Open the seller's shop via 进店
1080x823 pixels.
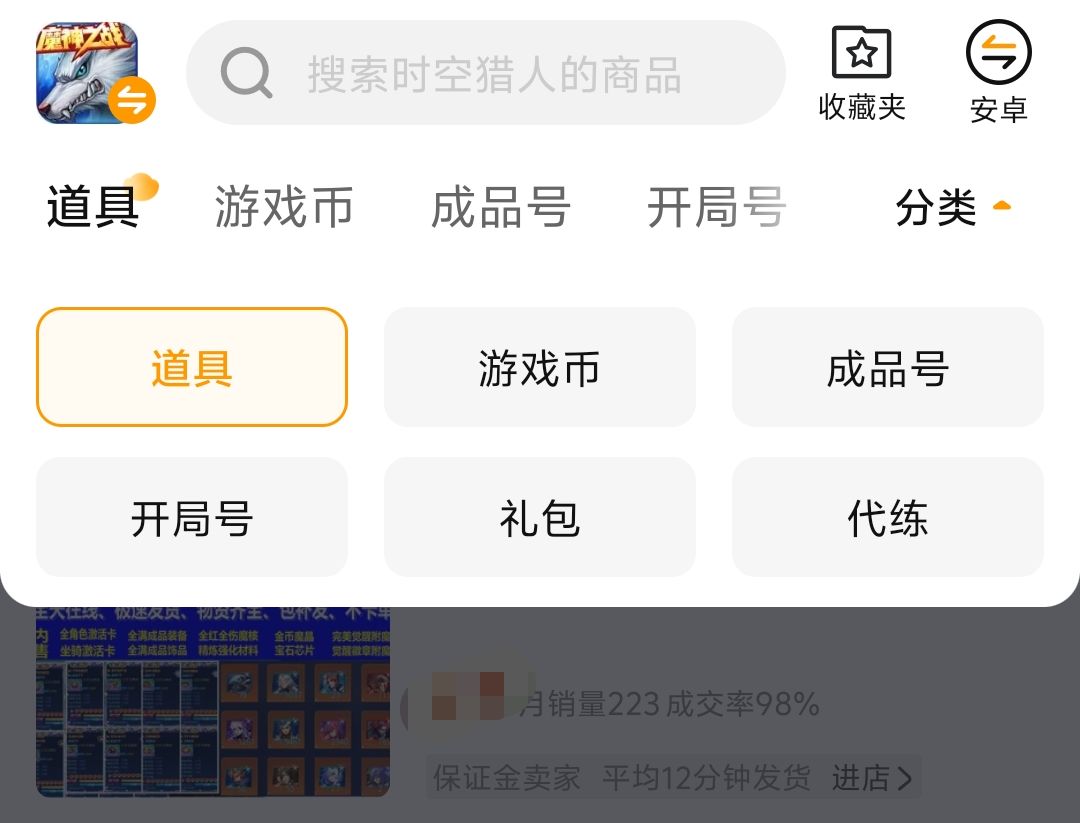872,778
